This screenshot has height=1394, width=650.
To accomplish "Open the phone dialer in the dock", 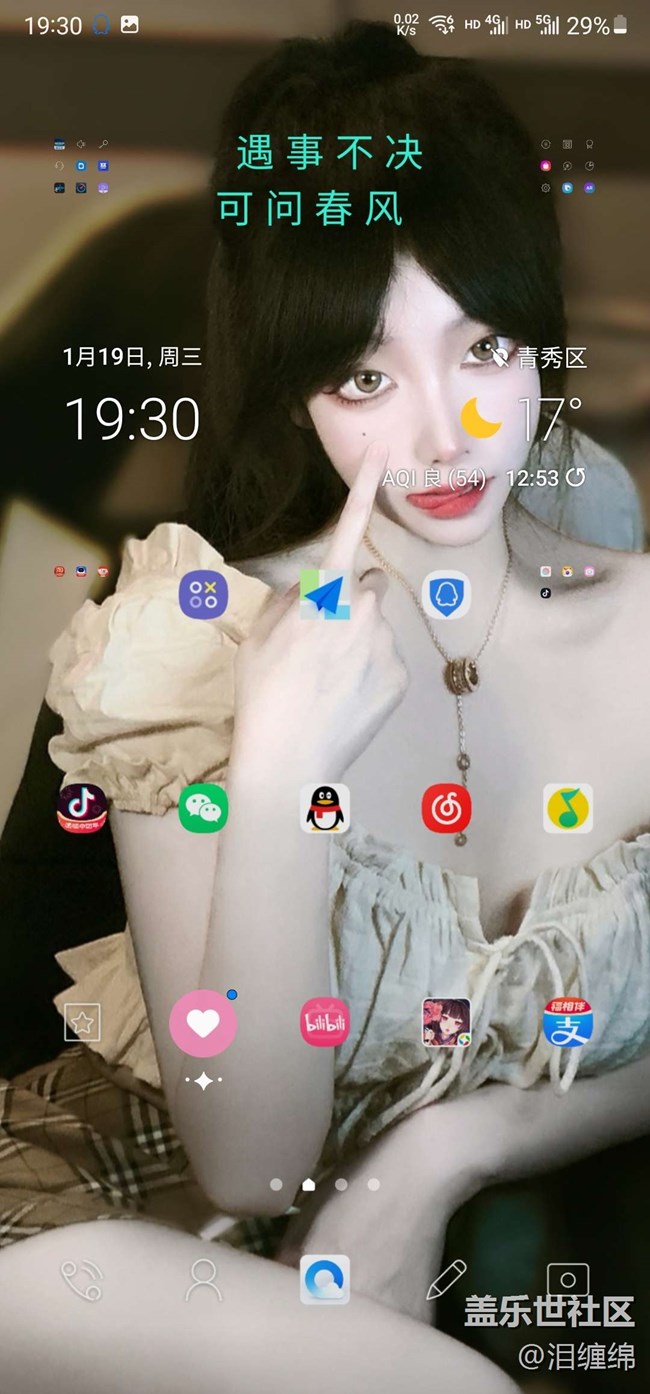I will pos(82,1280).
